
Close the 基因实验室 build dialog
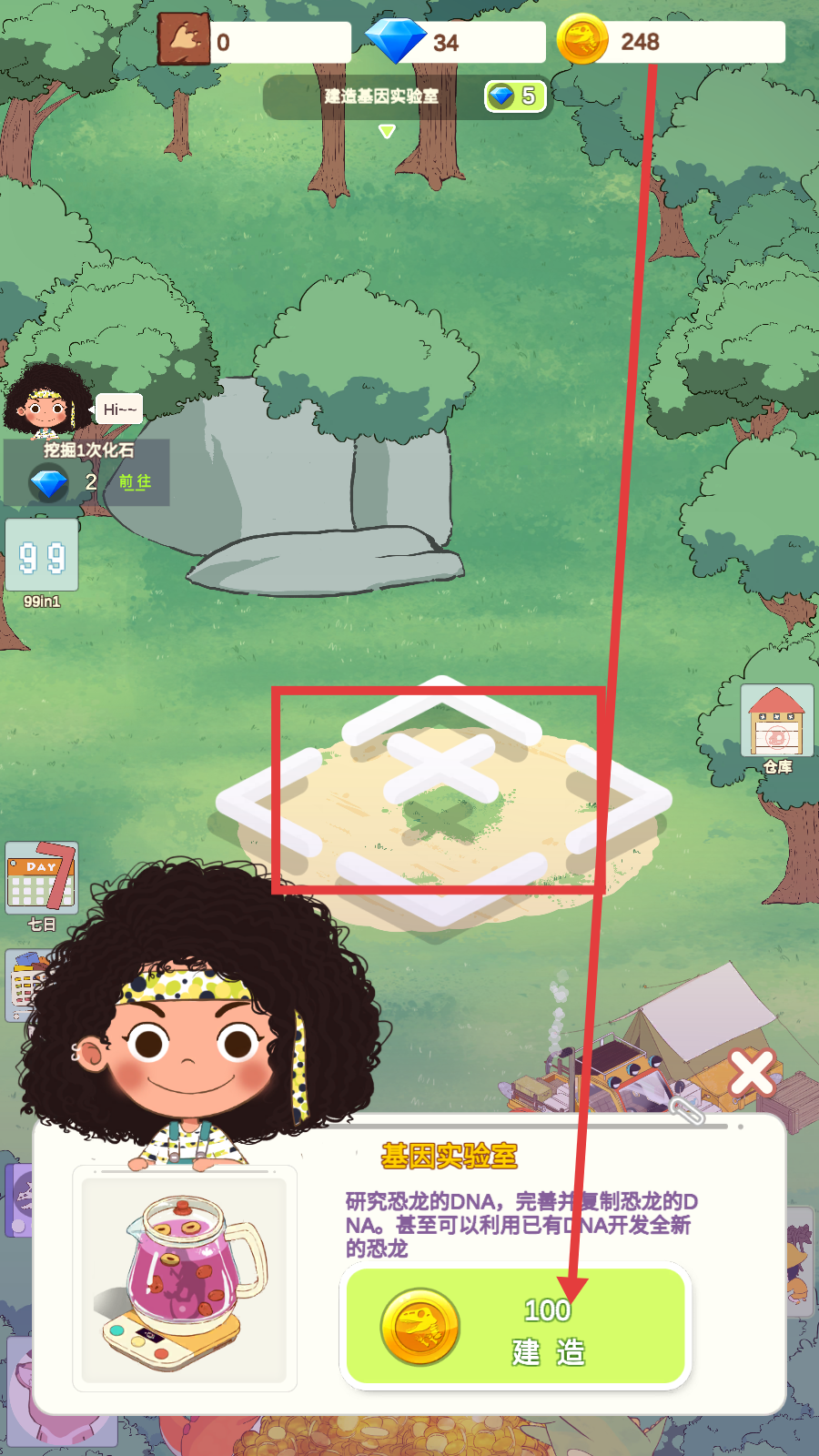(x=752, y=1073)
